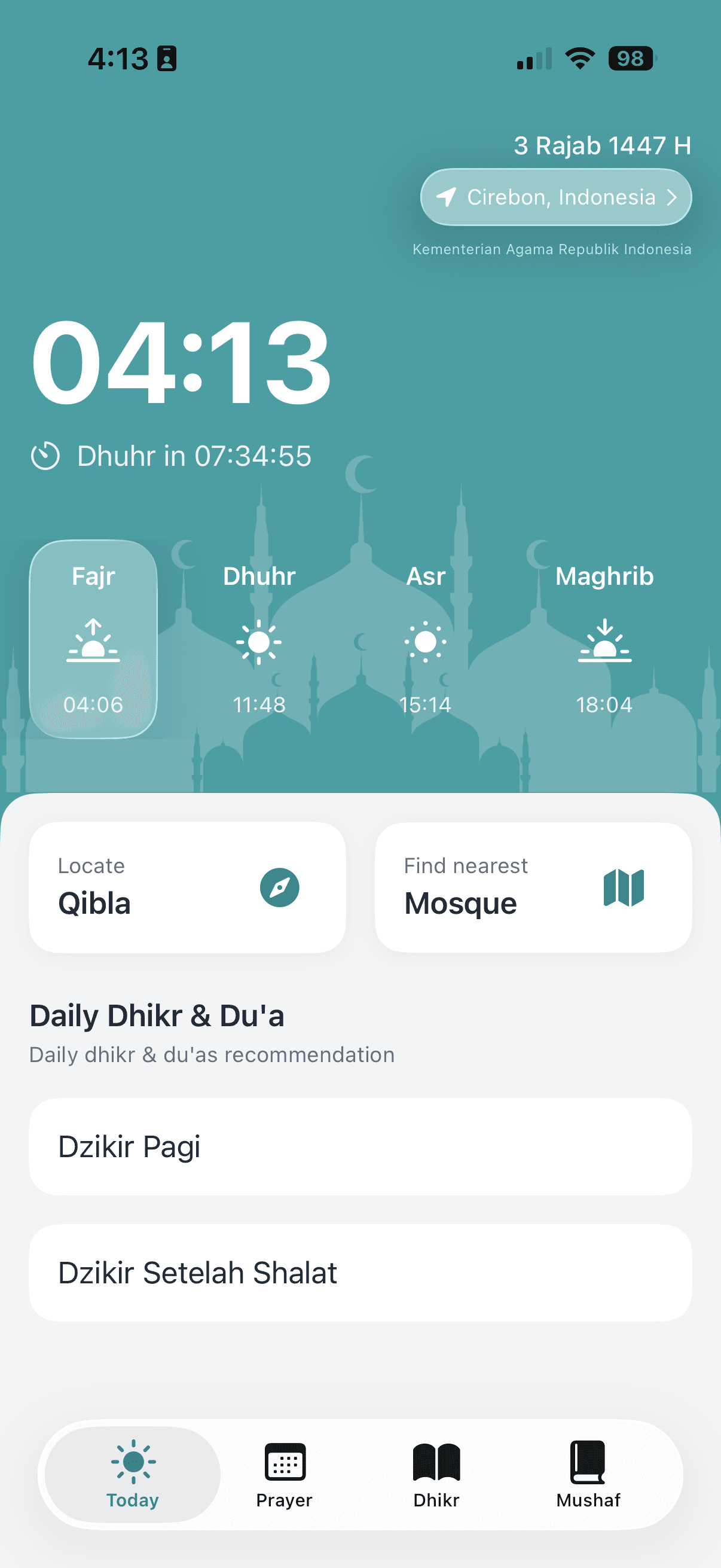Screen dimensions: 721x1568
Task: Open the Qibla compass icon
Action: 279,887
